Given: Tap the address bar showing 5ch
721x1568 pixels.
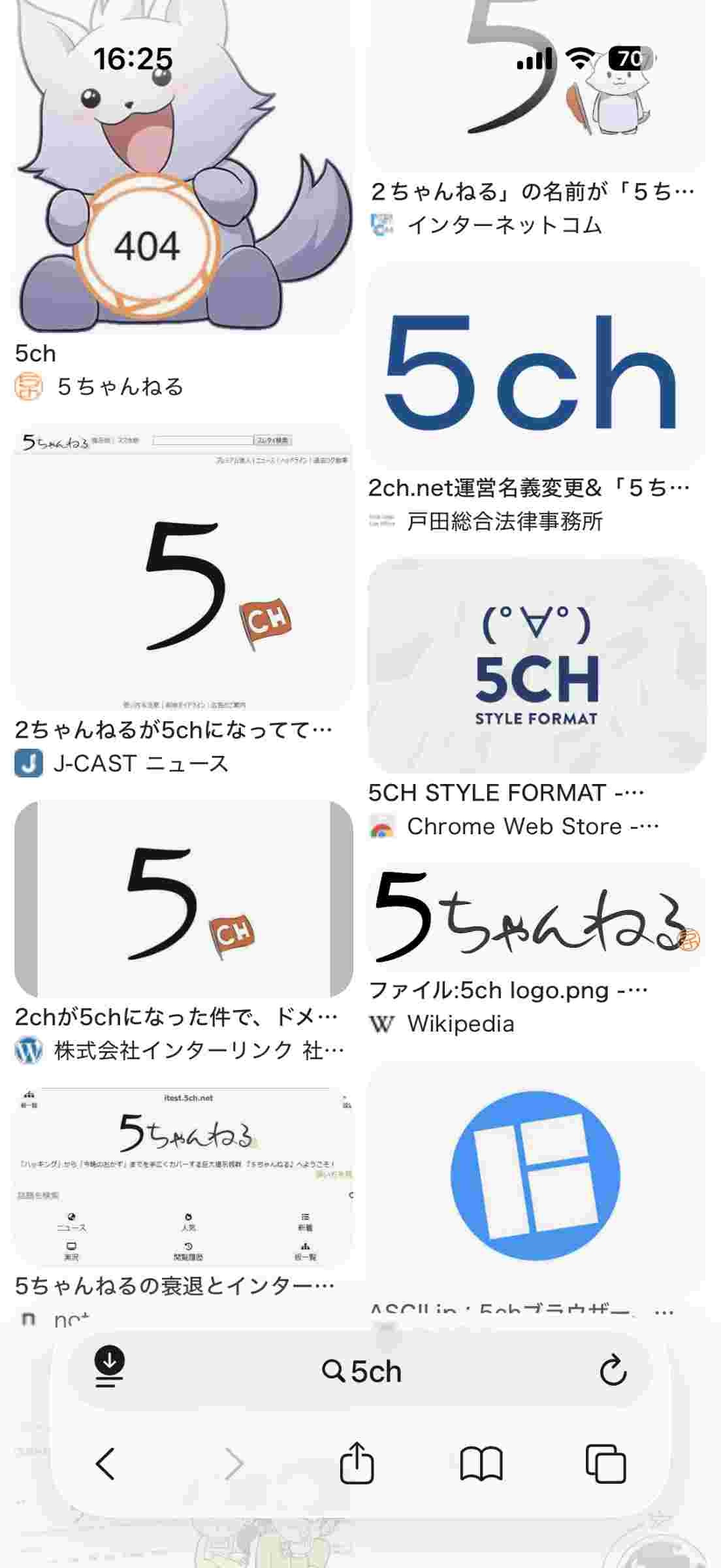Looking at the screenshot, I should [361, 1371].
